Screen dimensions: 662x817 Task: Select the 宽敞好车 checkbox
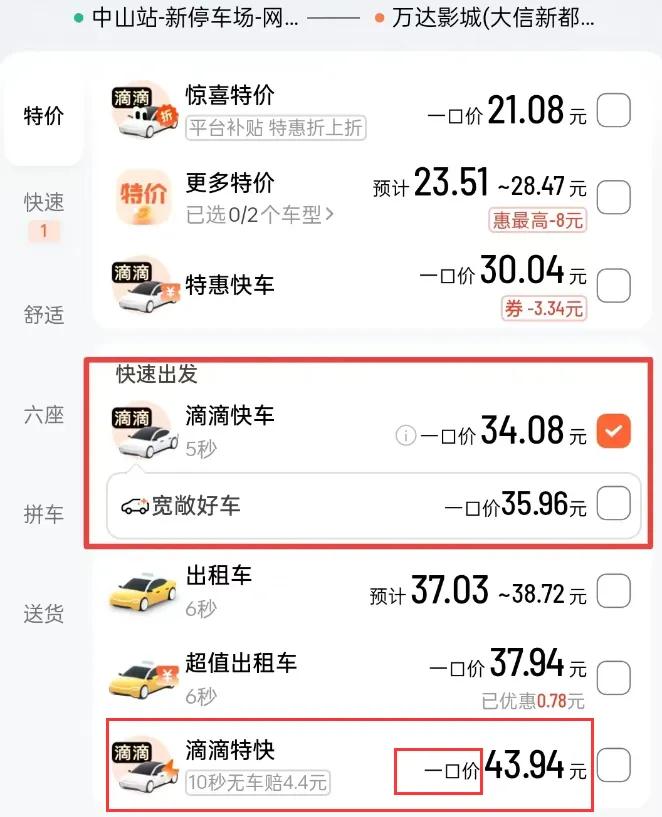click(613, 504)
